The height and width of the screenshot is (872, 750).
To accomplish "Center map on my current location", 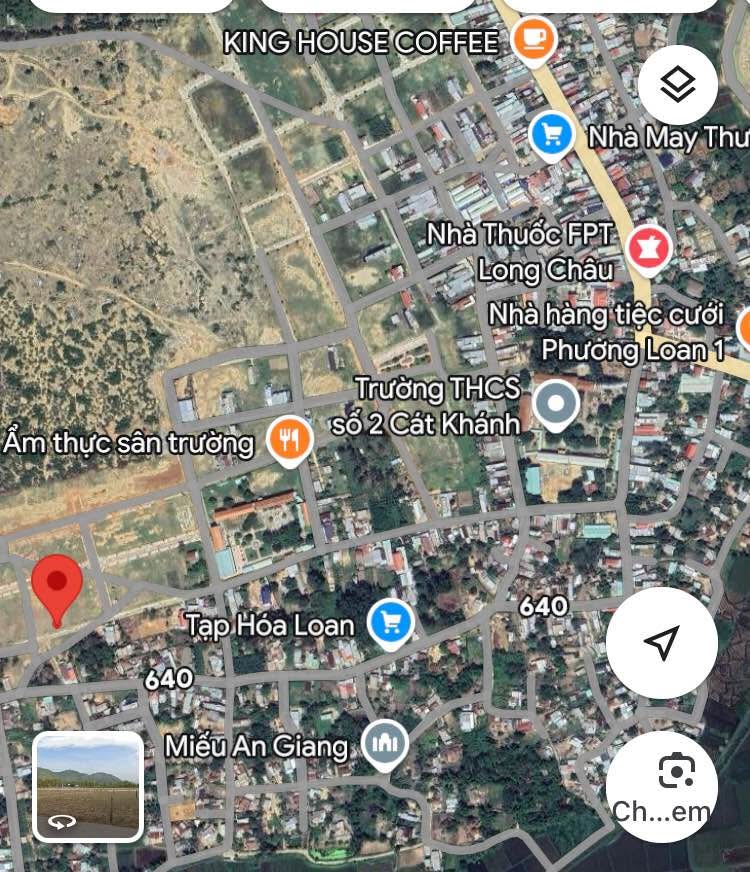I will [x=661, y=642].
